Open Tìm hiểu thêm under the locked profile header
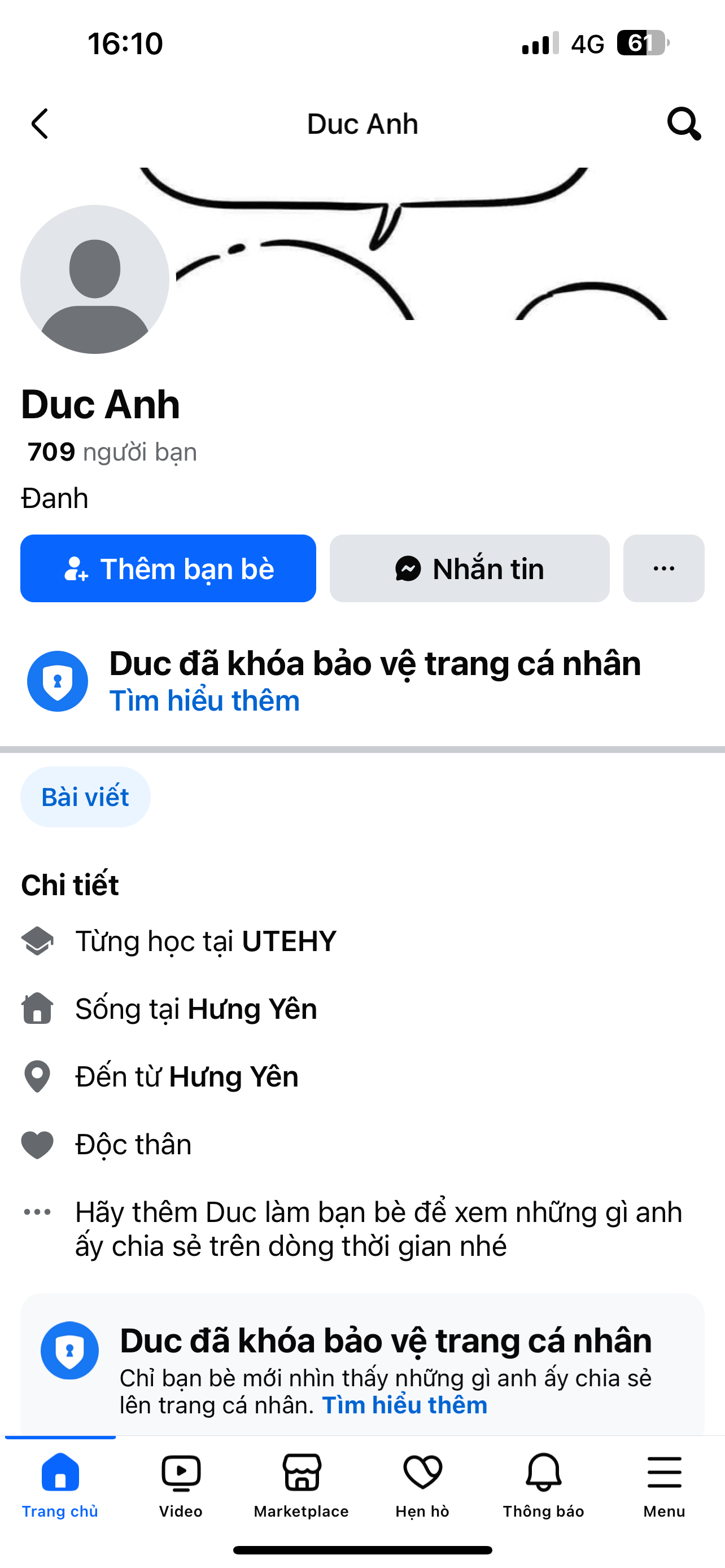This screenshot has height=1568, width=725. (204, 701)
